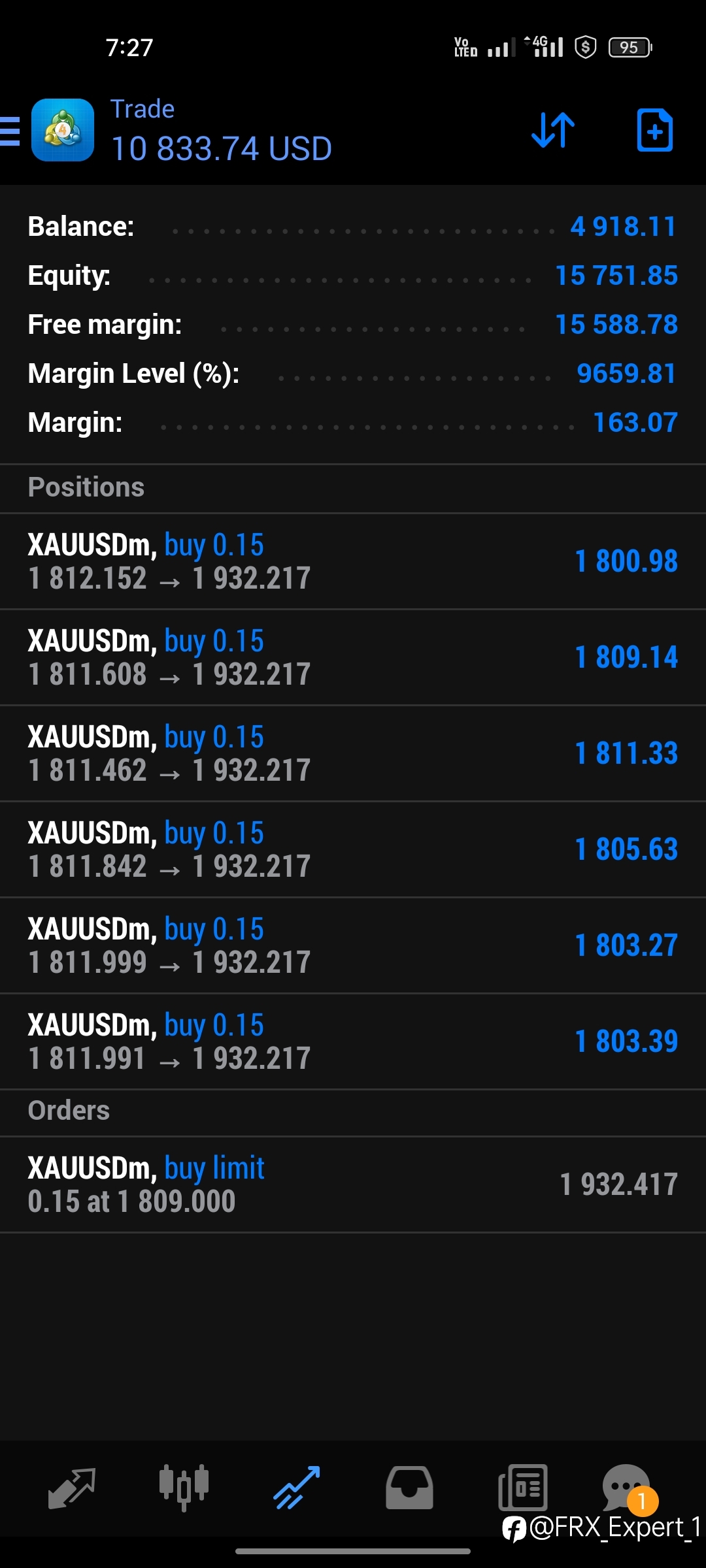Go to the History inbox tab
This screenshot has width=706, height=1568.
tap(409, 1488)
